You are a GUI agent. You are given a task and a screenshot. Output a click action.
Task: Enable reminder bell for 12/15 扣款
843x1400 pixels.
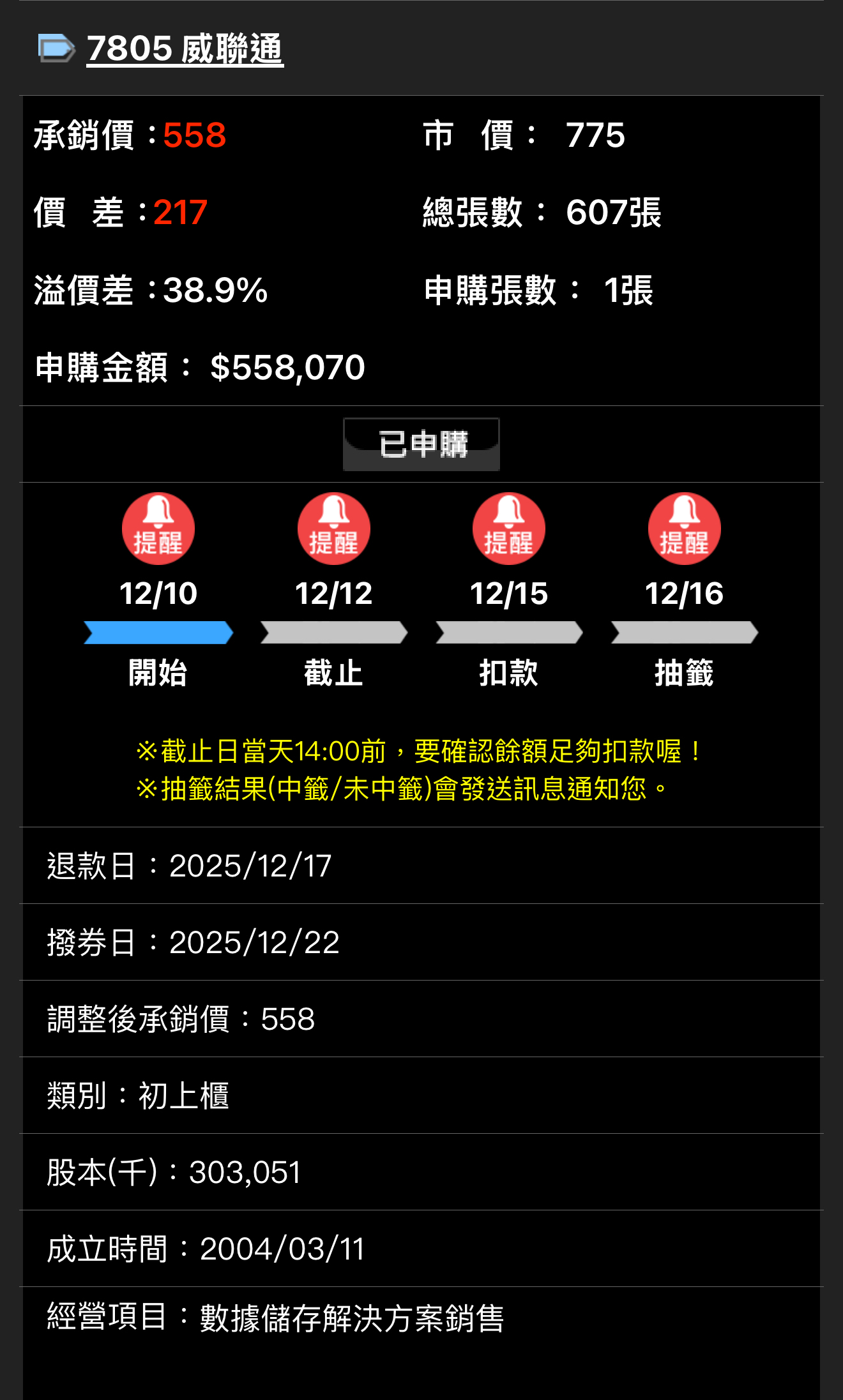coord(509,529)
